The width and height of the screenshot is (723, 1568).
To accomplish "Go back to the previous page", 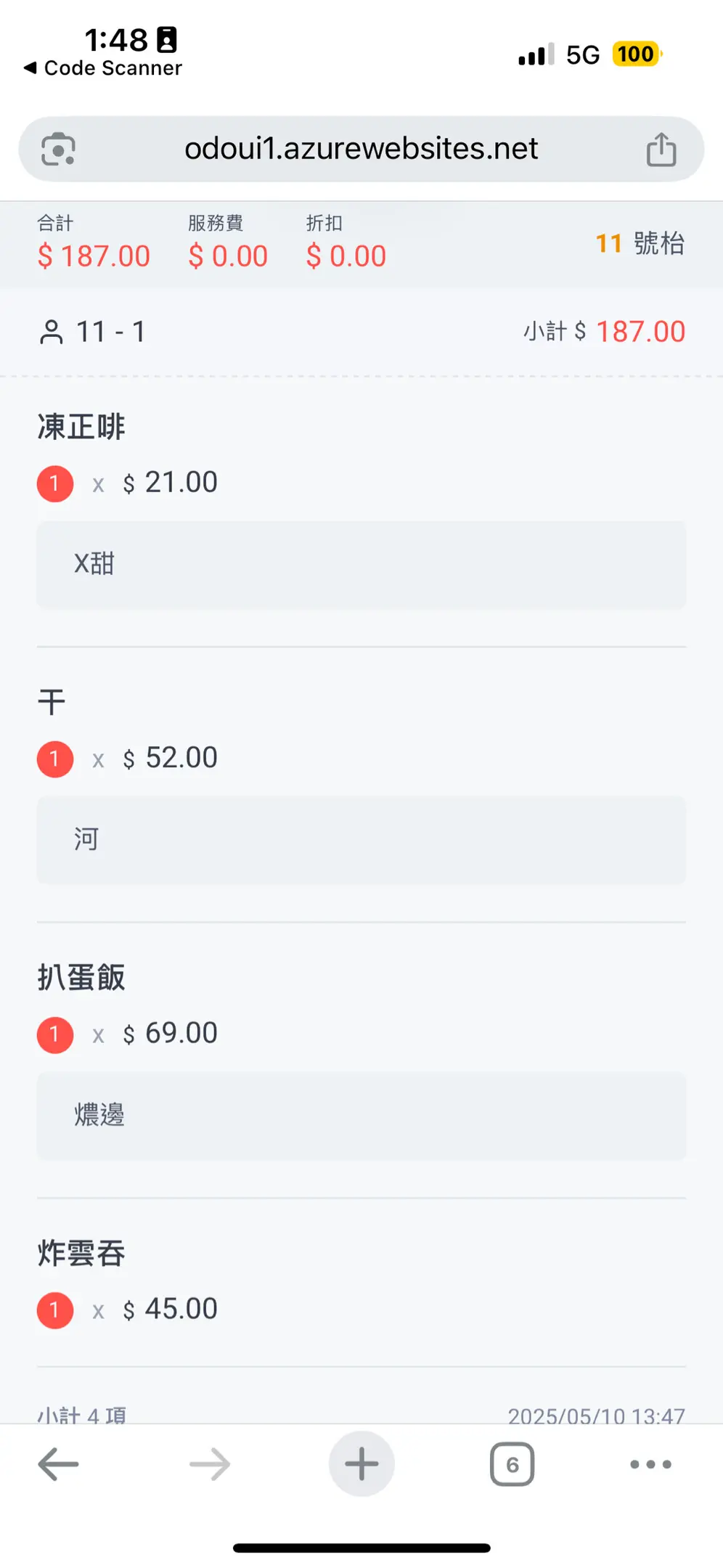I will click(x=58, y=1464).
